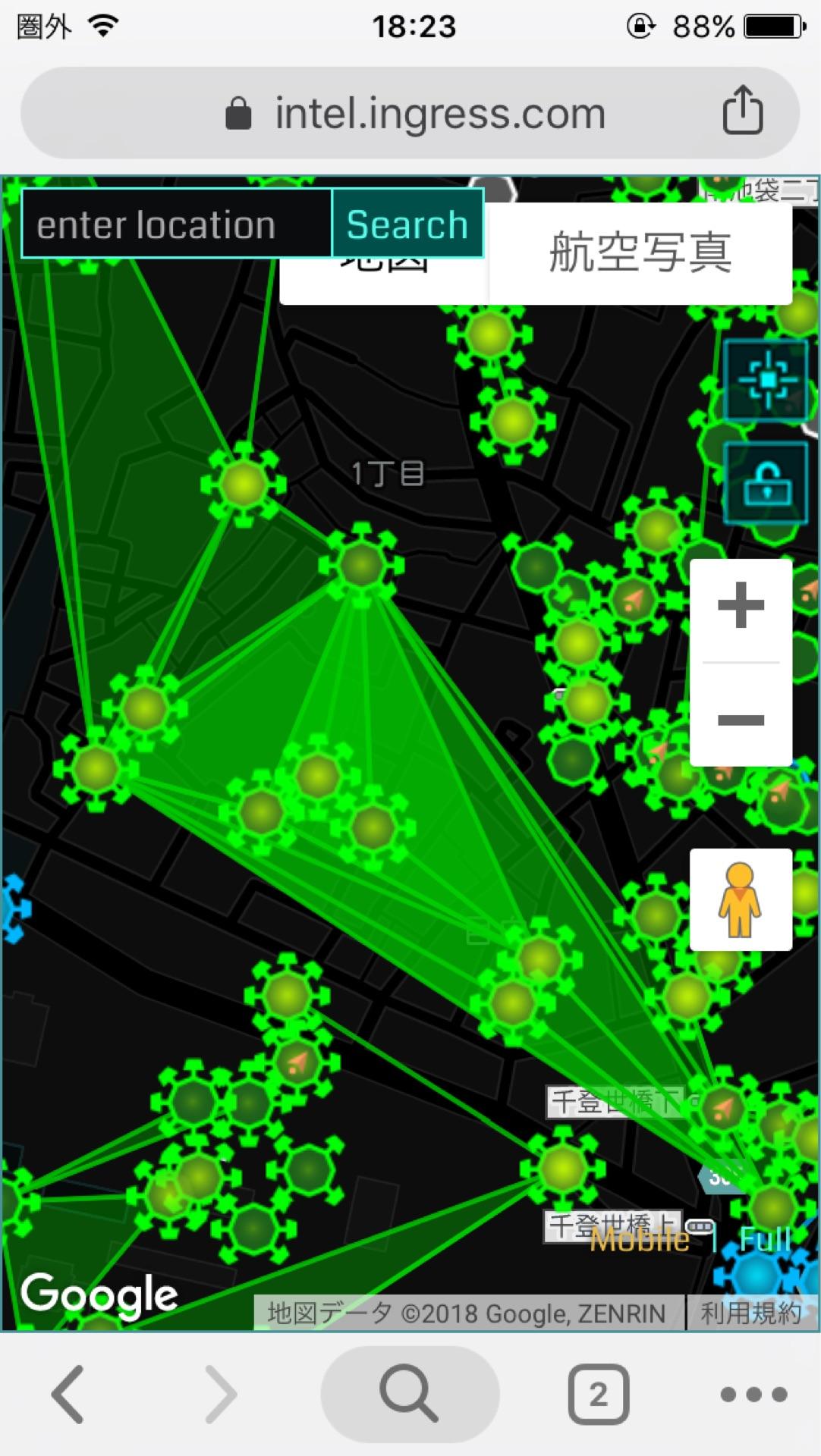Share the page from the address bar

pos(742,111)
